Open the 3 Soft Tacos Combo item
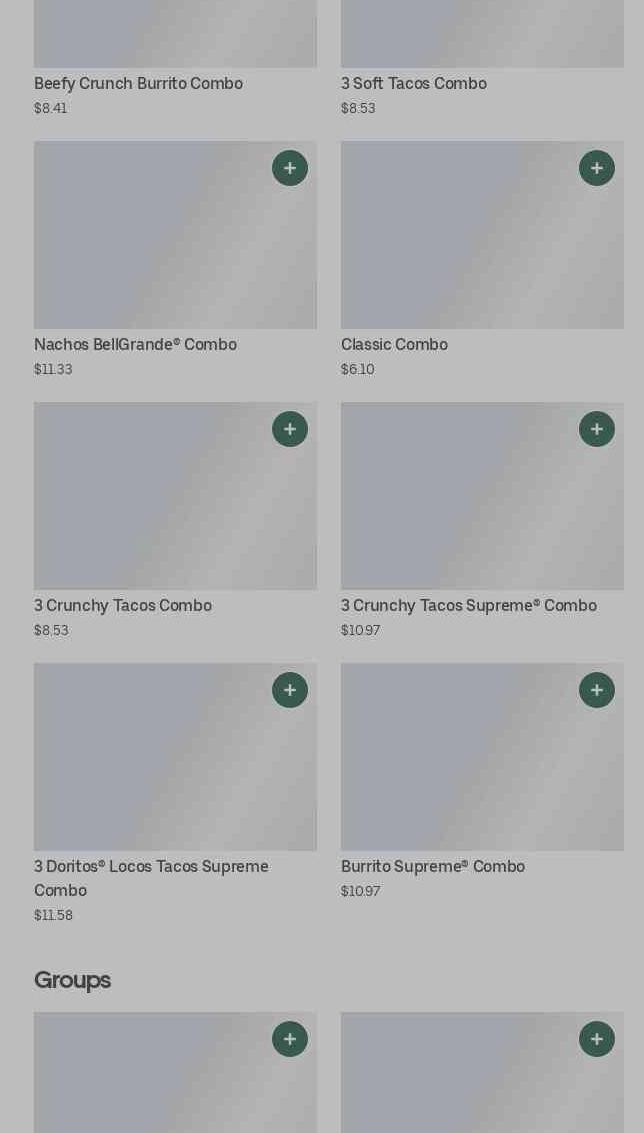Image resolution: width=644 pixels, height=1133 pixels. 482,59
